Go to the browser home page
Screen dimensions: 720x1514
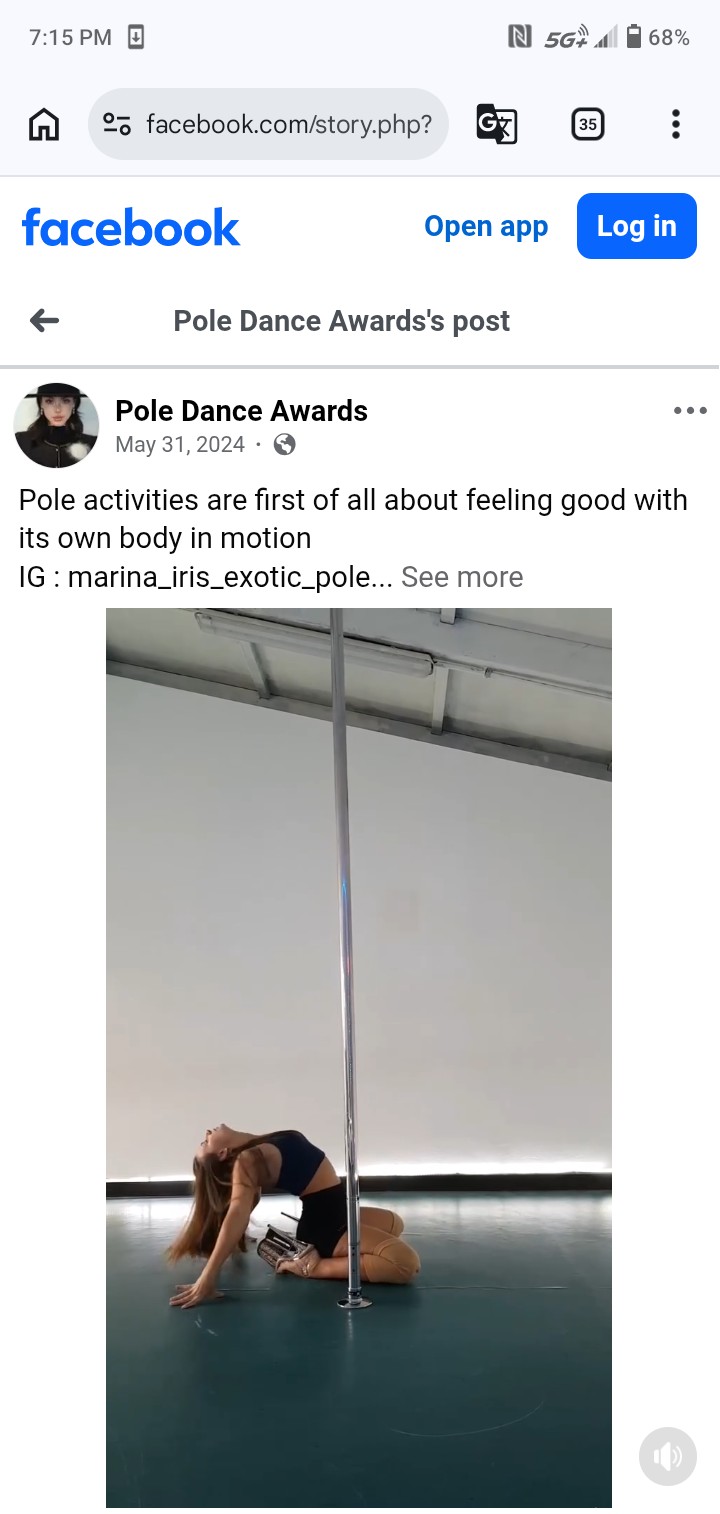point(44,124)
